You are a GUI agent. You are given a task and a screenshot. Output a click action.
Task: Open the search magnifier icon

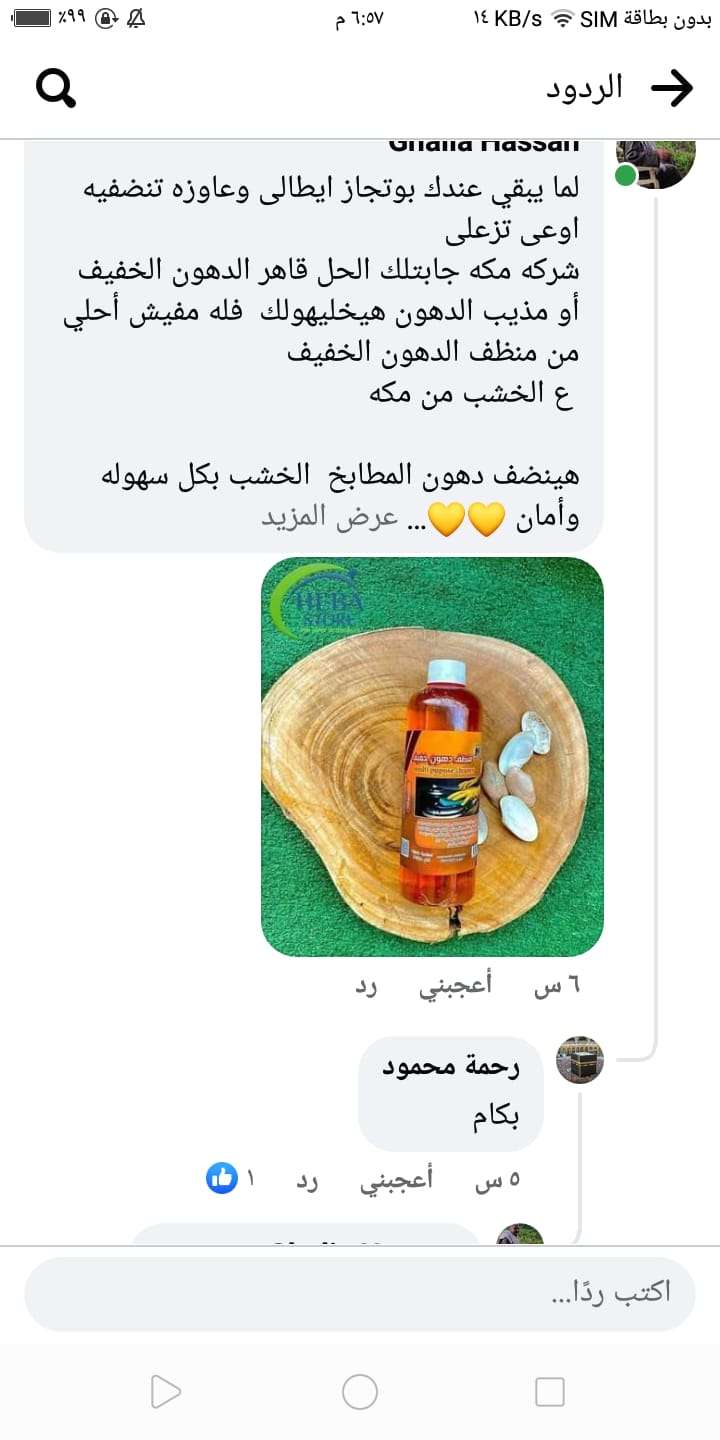[x=56, y=89]
